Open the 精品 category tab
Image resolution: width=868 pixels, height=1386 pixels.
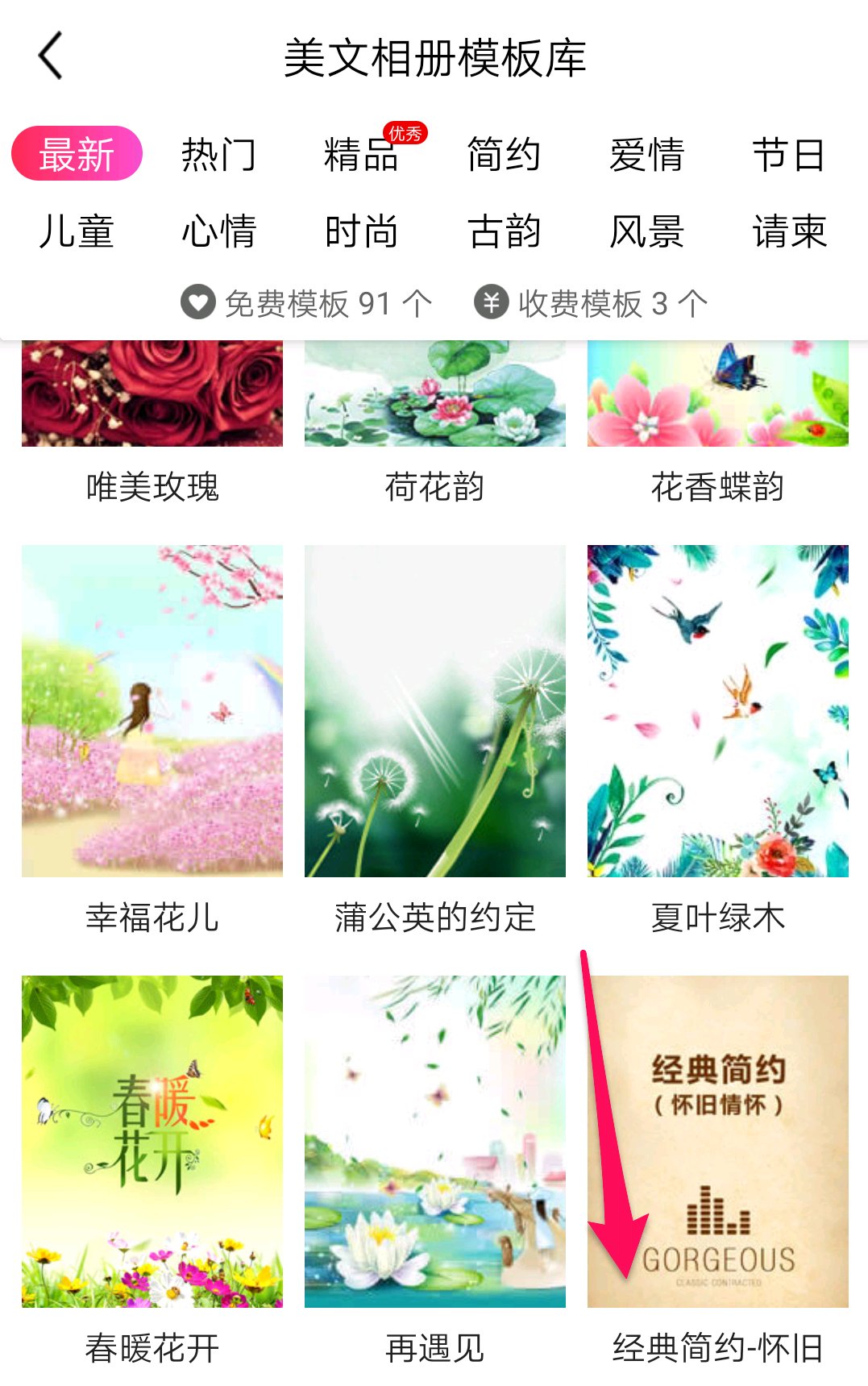(x=361, y=154)
